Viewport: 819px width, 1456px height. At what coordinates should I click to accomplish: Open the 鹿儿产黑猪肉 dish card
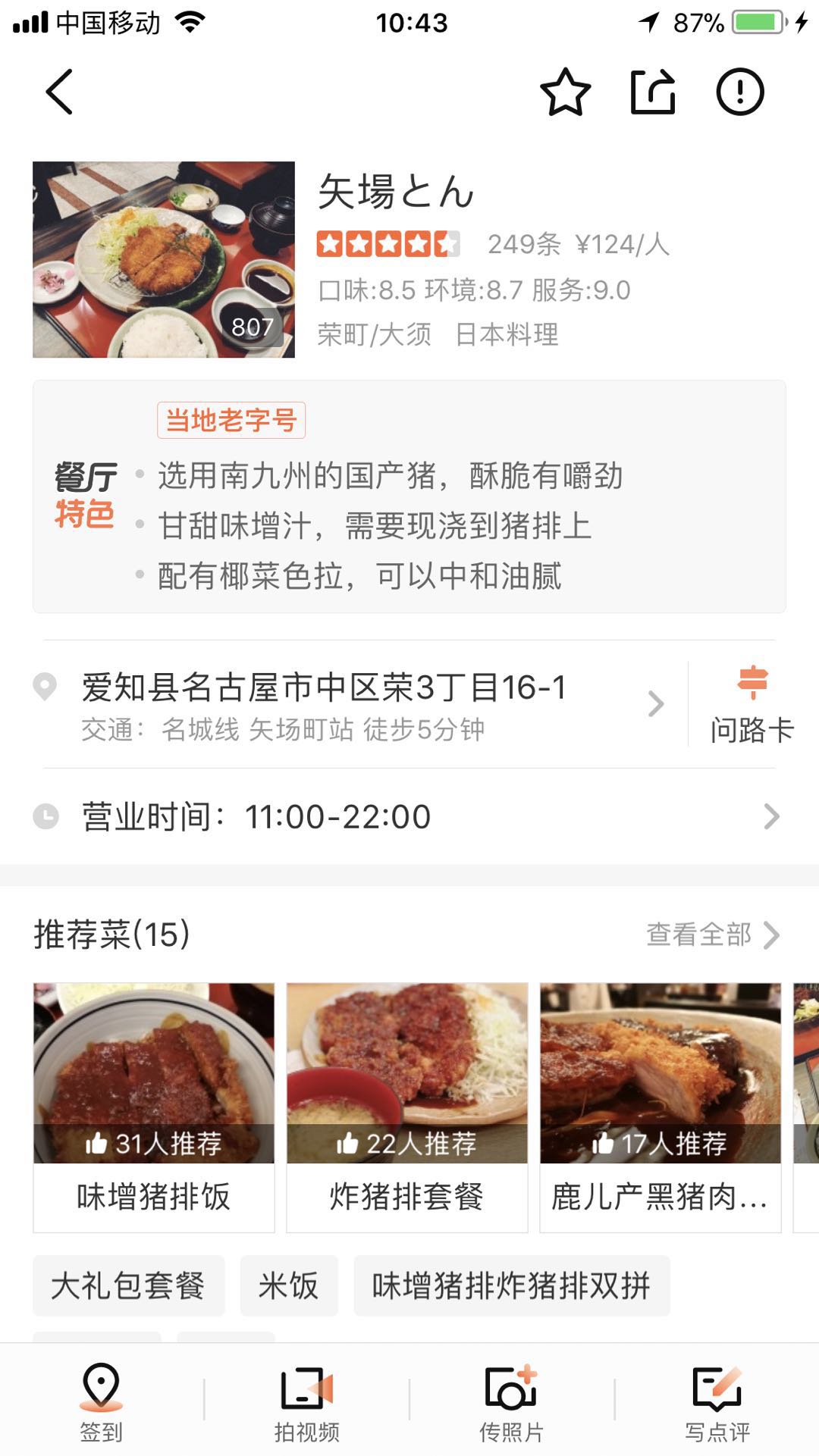click(661, 1107)
